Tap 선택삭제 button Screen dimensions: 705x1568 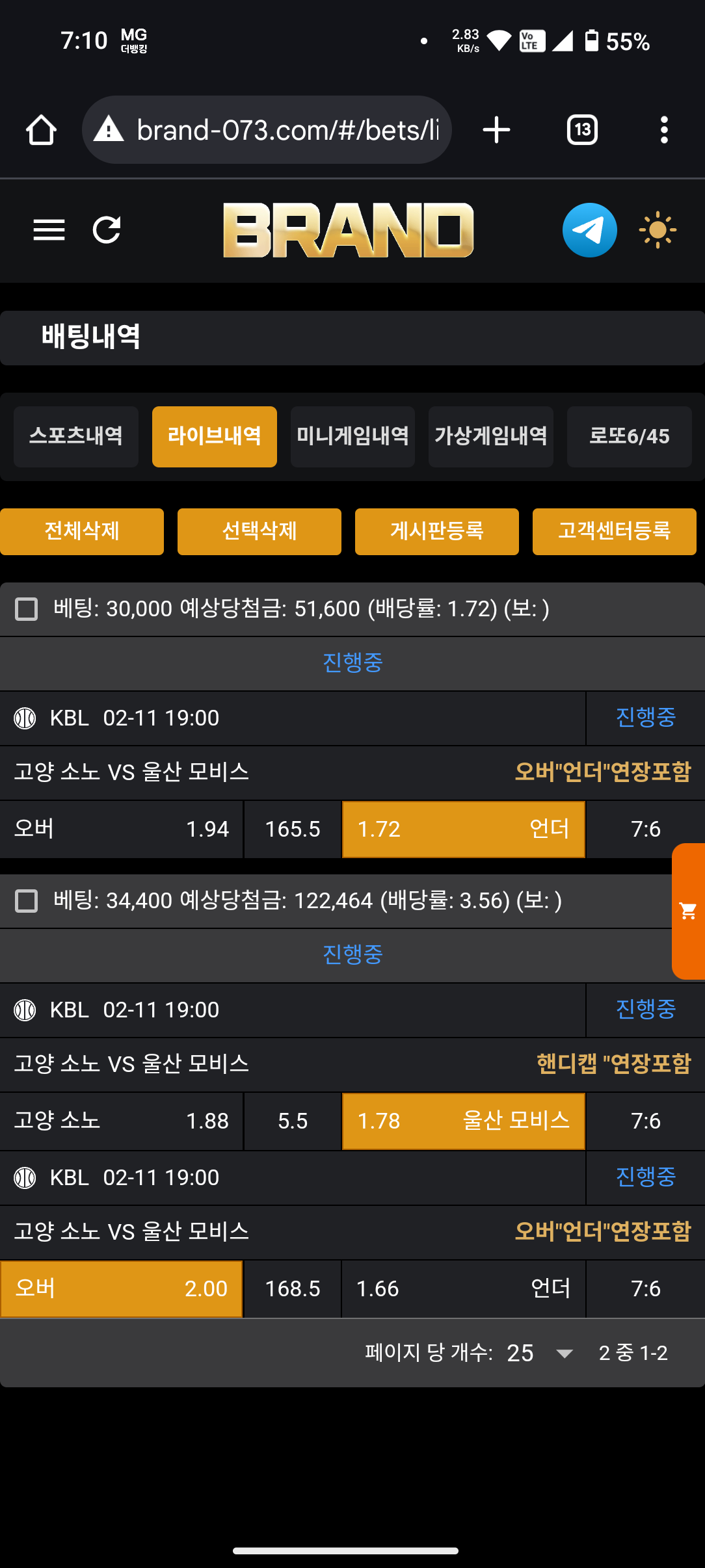[259, 531]
